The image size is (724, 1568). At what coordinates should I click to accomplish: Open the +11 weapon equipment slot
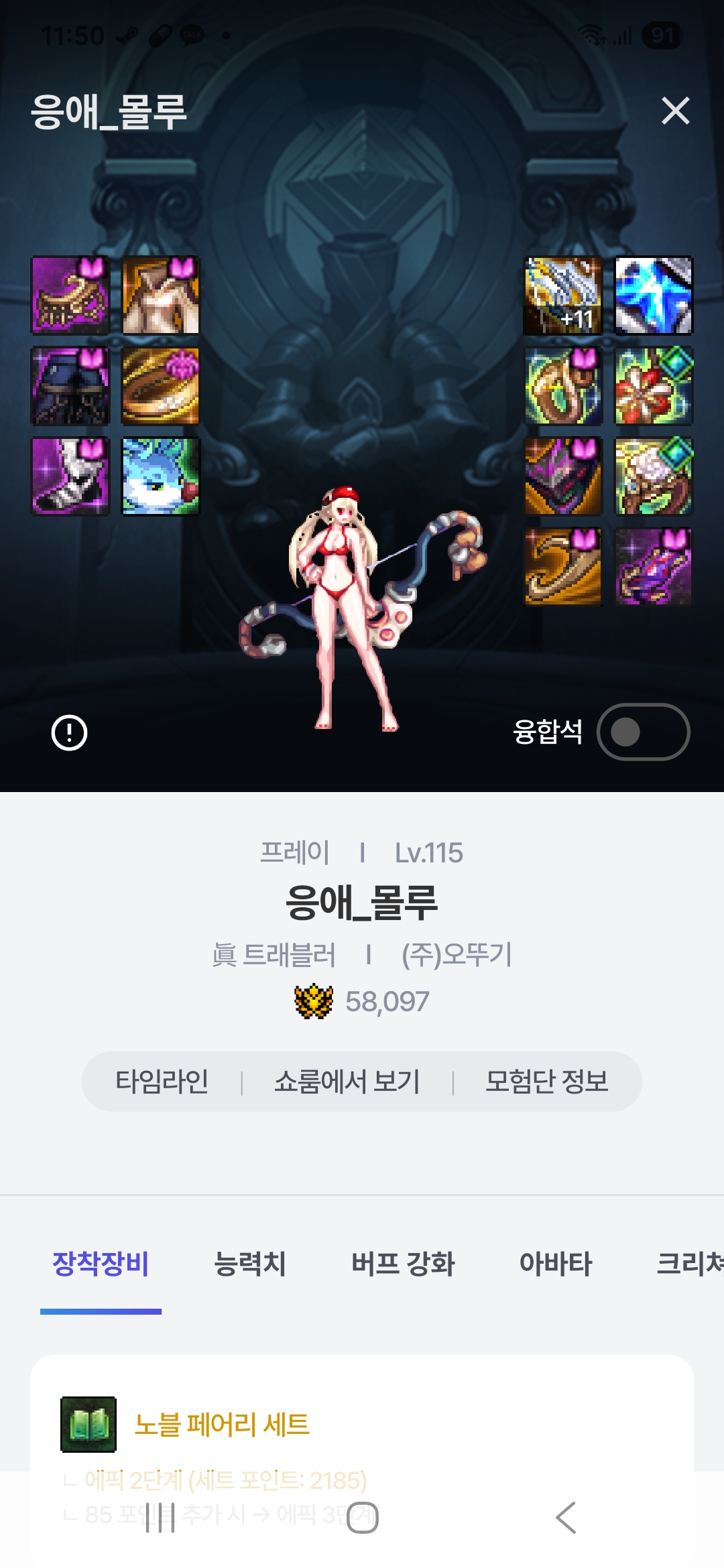563,296
